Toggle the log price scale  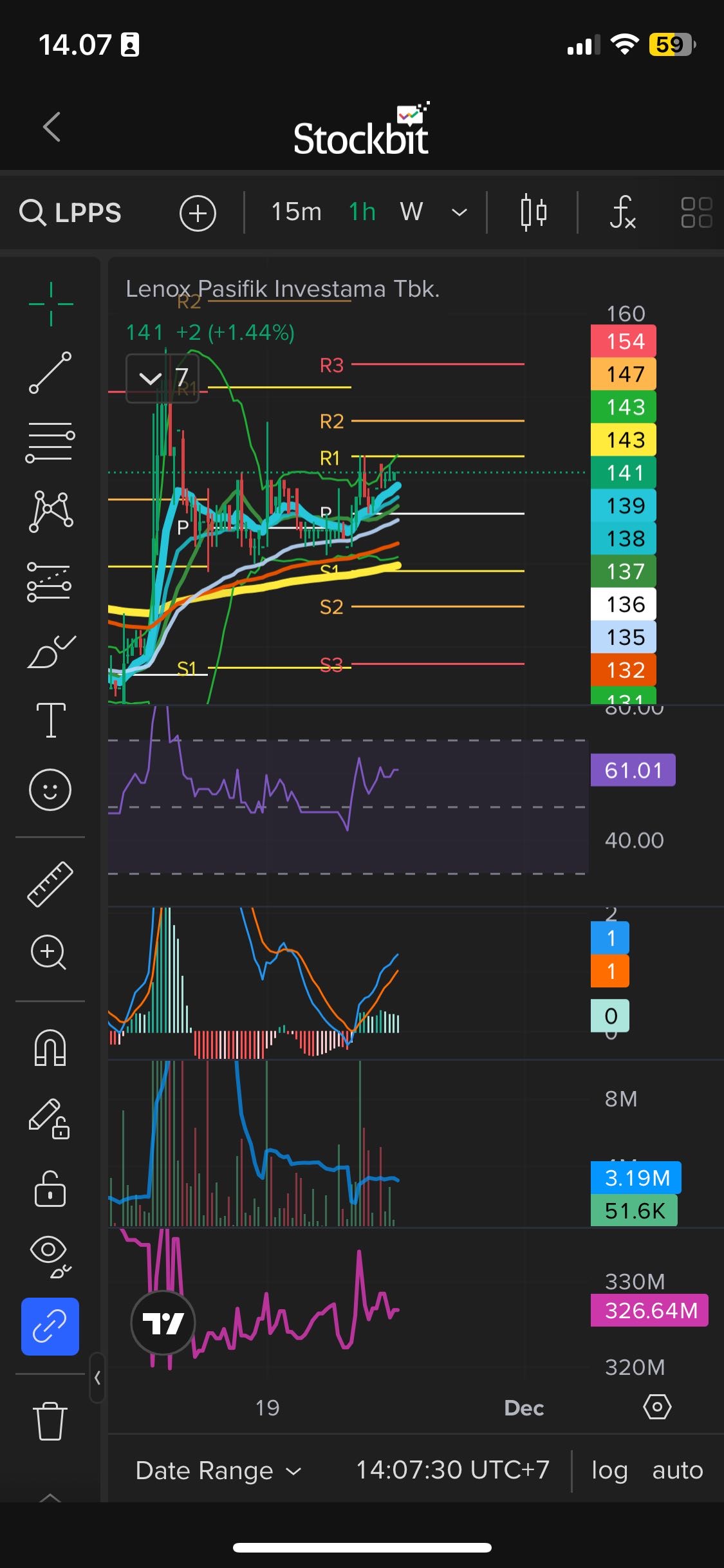(x=609, y=1471)
